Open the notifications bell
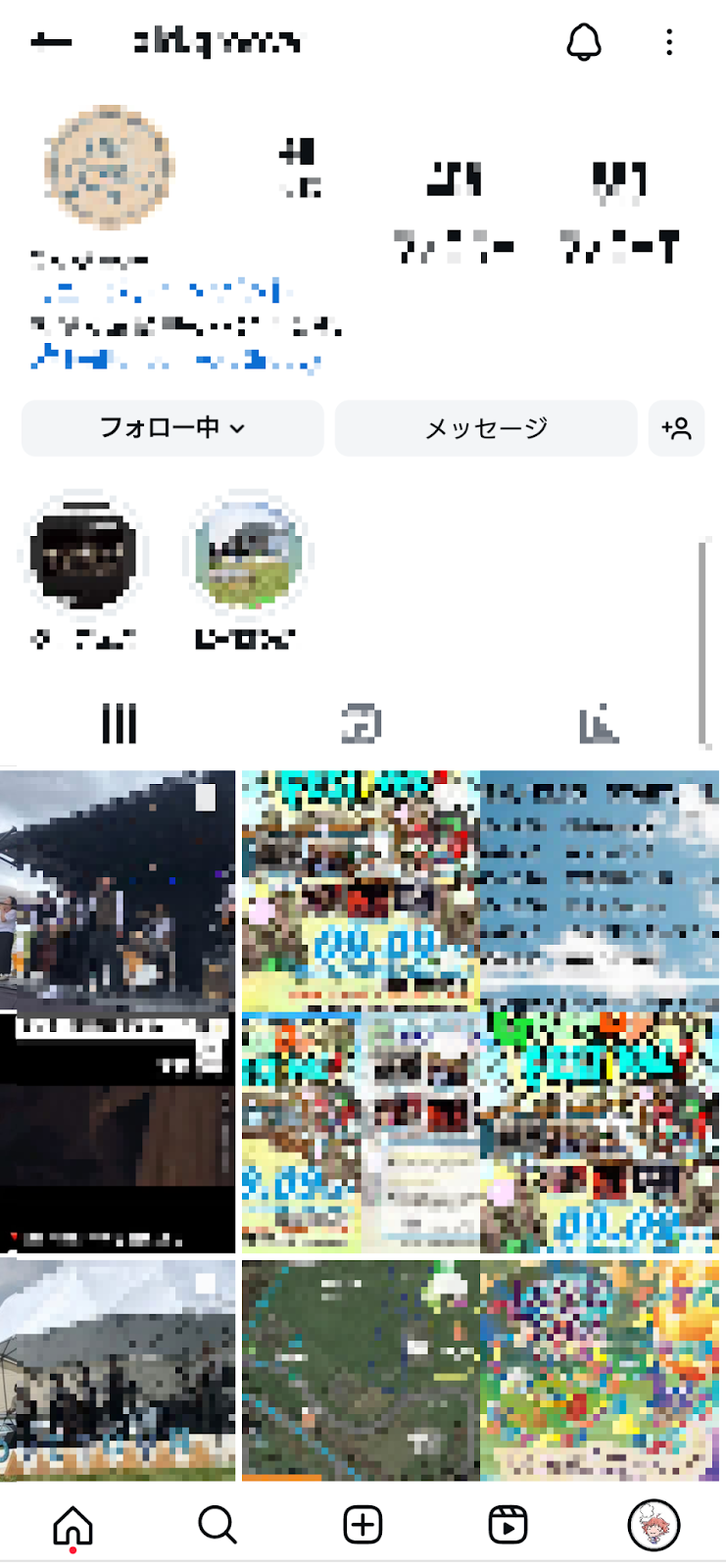The image size is (726, 1568). [x=584, y=42]
